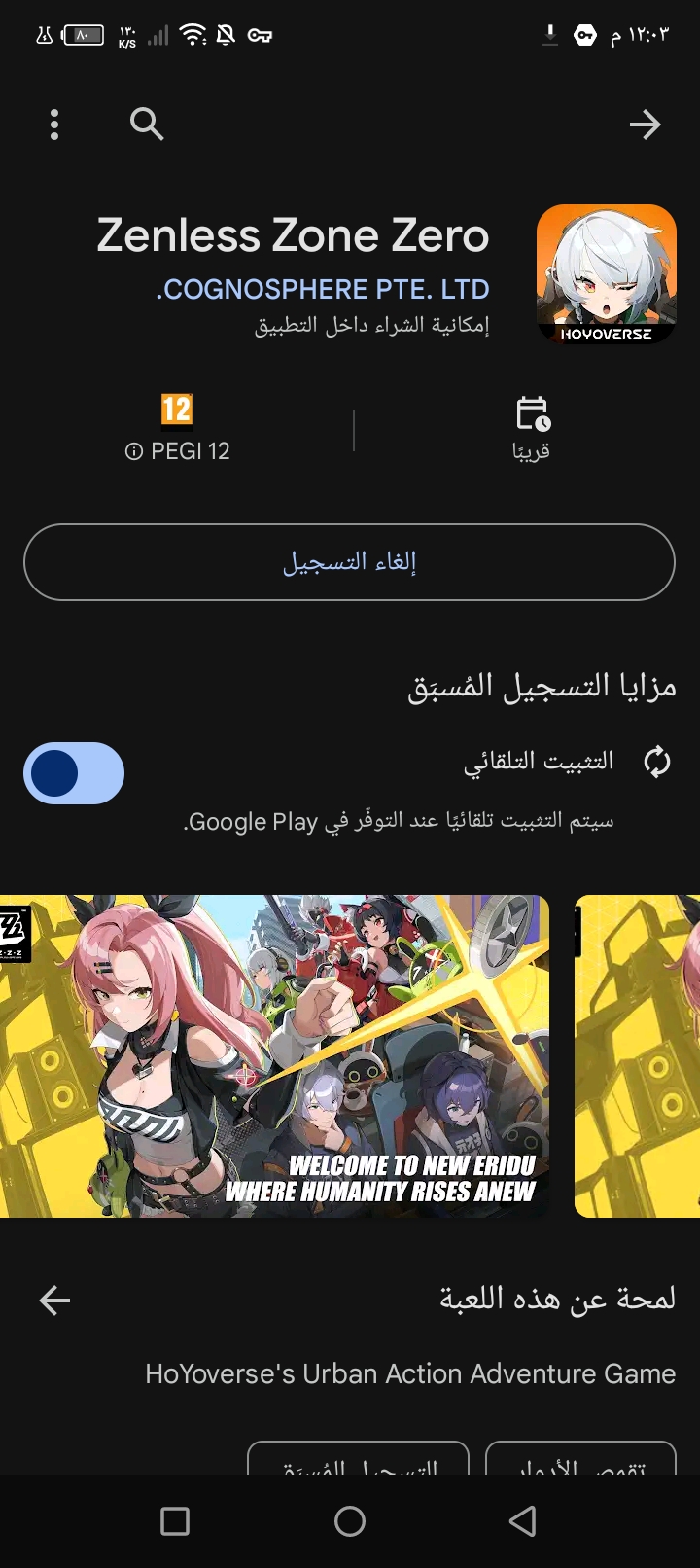Tap the download arrow in the status bar
Screen dimensions: 700x1568
tap(549, 35)
